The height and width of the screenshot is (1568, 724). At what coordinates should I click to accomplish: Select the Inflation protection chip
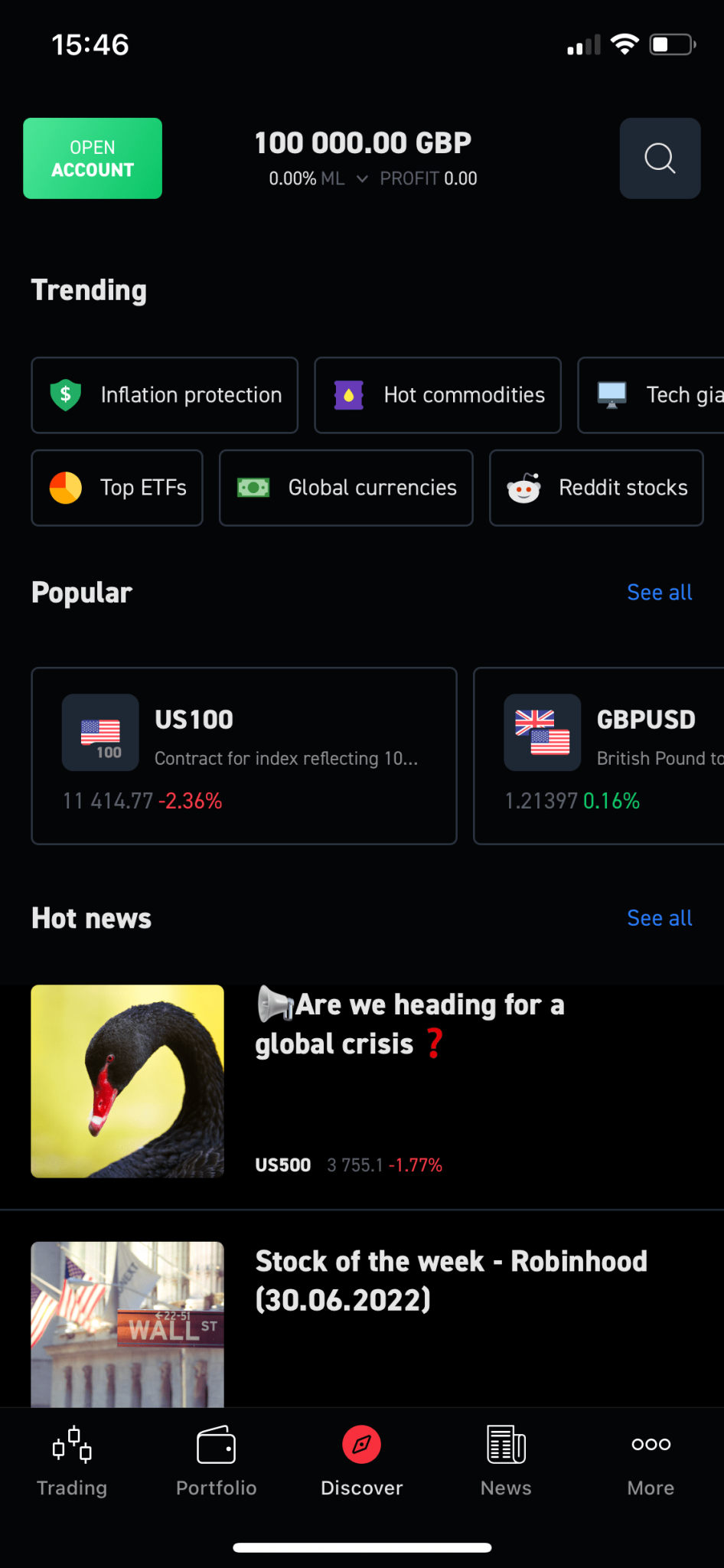click(x=165, y=395)
